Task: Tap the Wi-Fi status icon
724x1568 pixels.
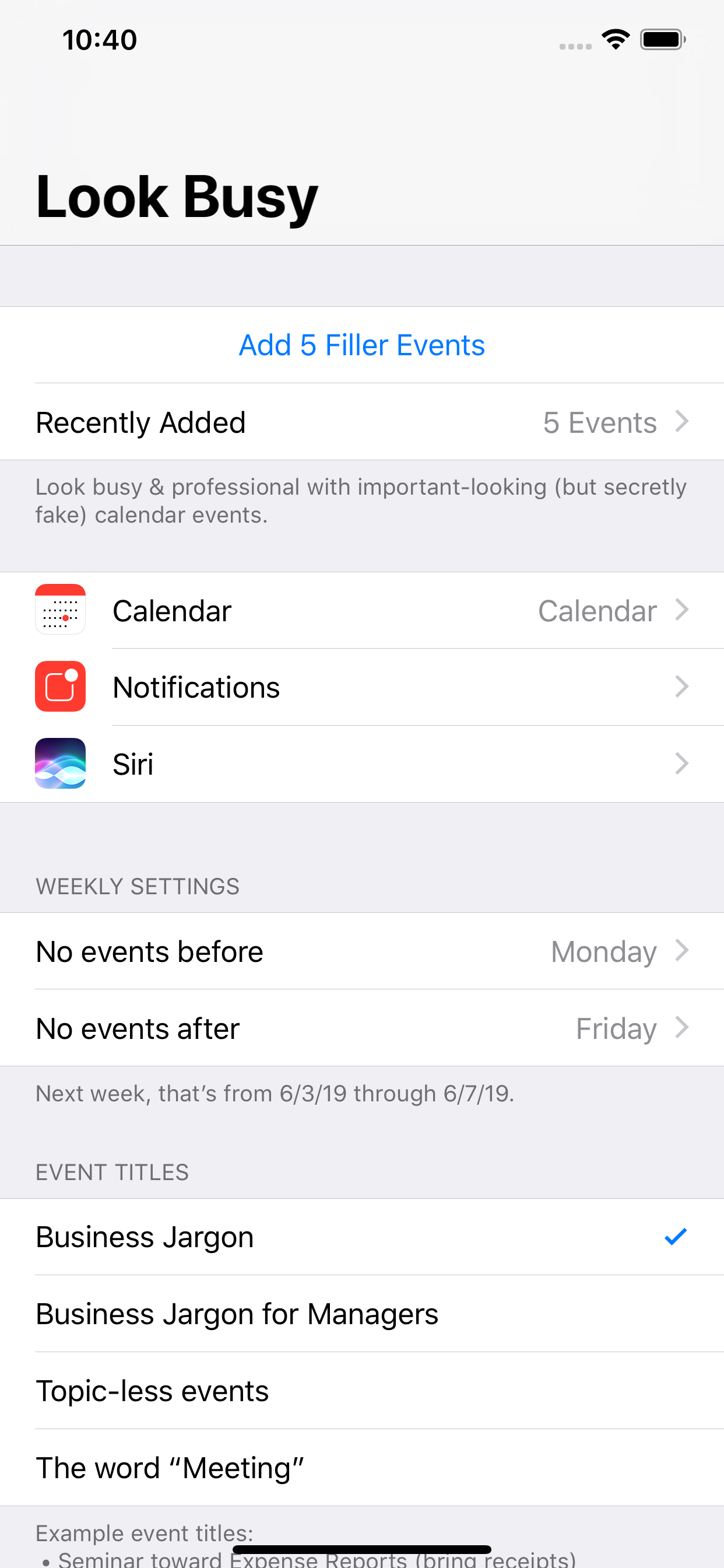Action: [616, 38]
